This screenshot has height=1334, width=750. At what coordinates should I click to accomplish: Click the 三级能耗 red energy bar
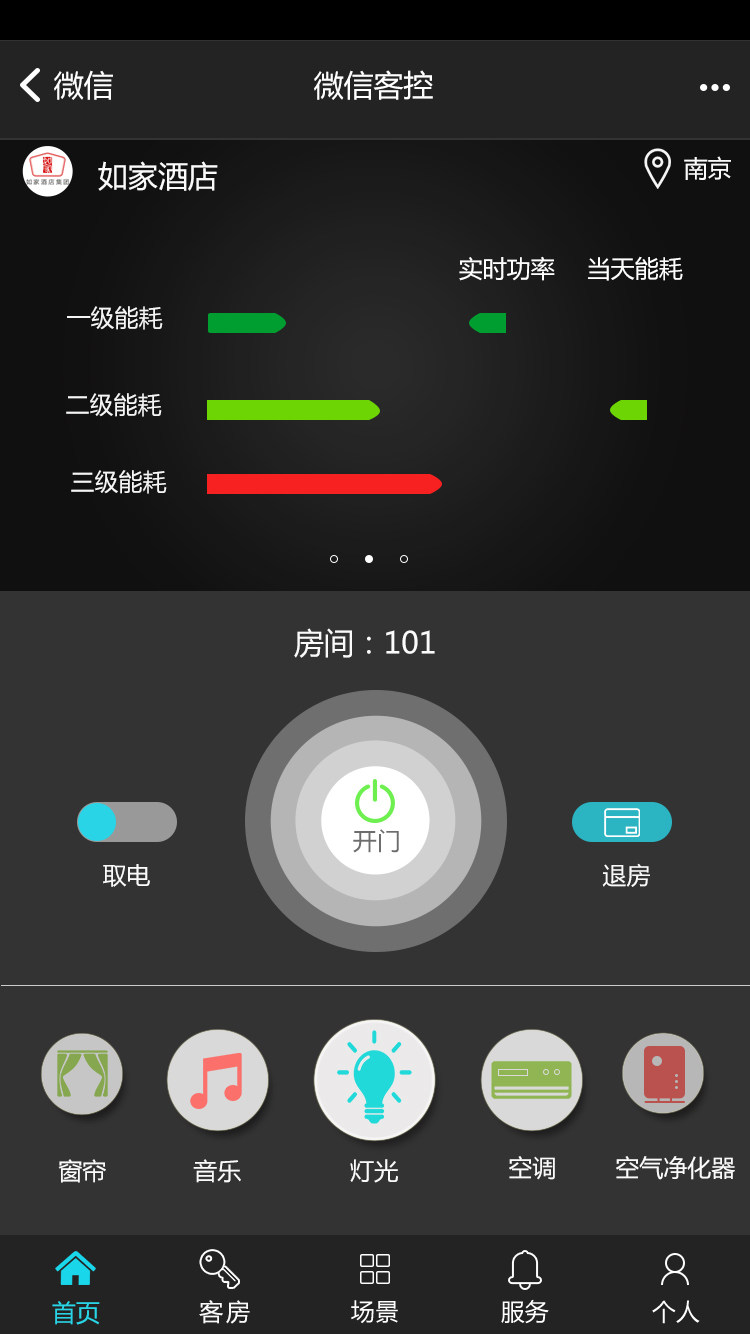tap(324, 483)
